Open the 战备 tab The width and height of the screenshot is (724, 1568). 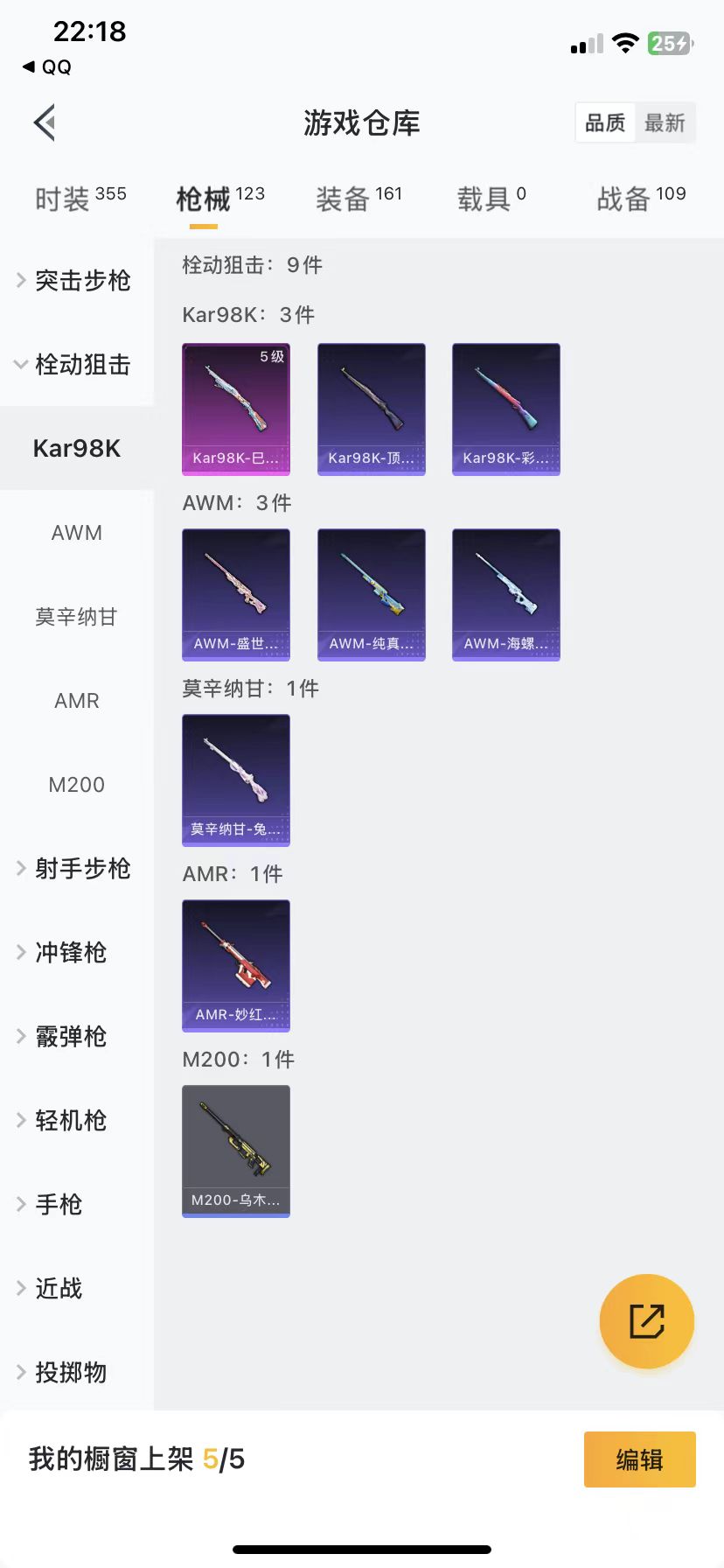tap(640, 199)
